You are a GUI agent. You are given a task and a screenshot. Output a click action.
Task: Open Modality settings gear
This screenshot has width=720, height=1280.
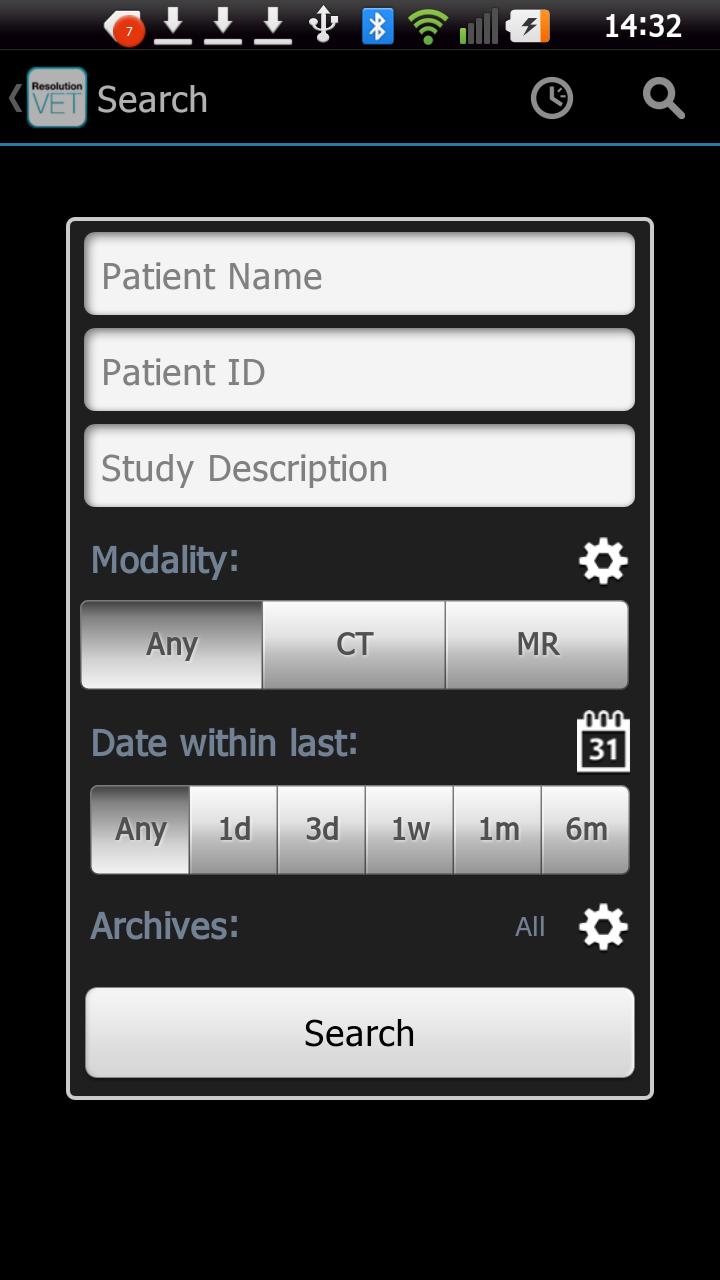[603, 561]
